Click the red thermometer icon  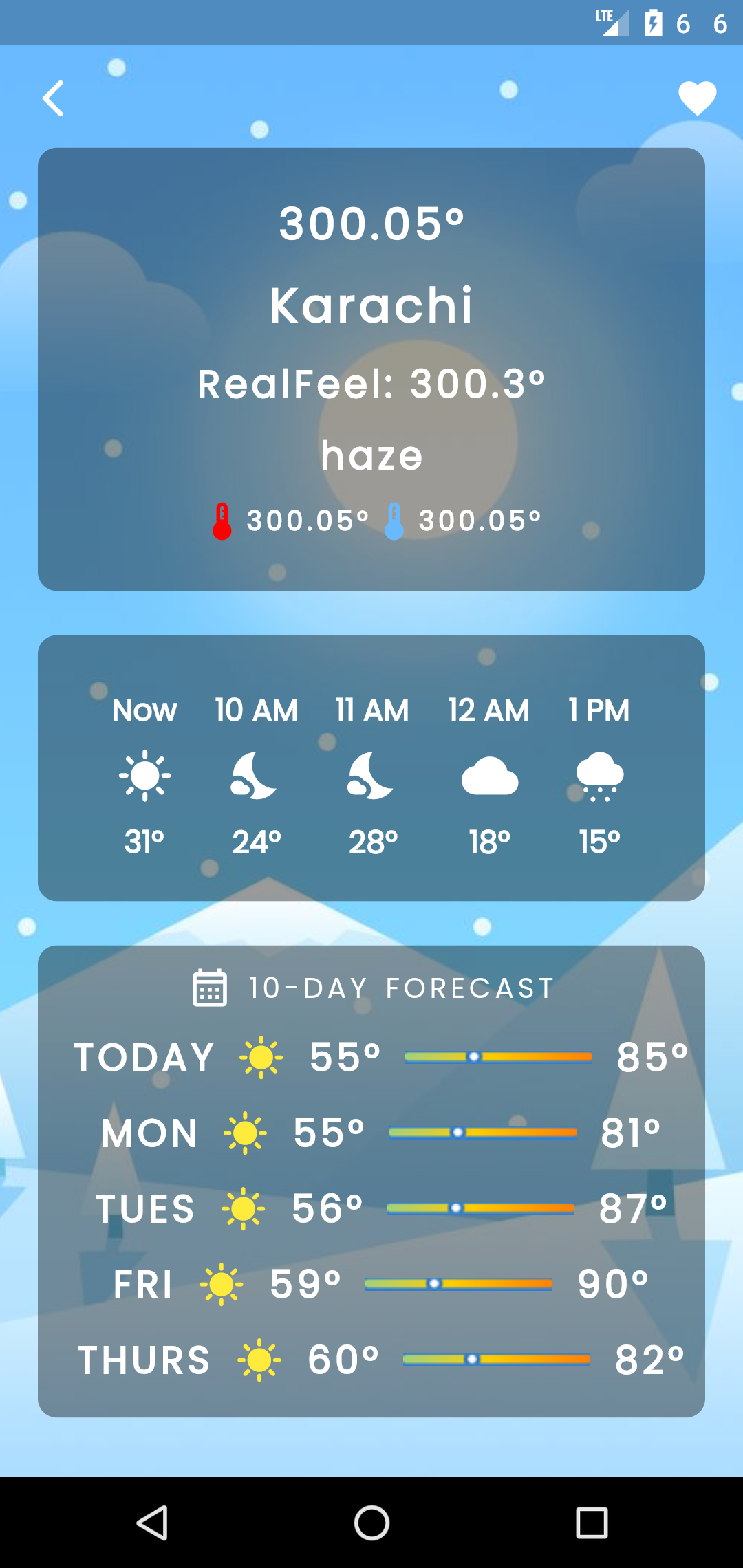[x=220, y=521]
